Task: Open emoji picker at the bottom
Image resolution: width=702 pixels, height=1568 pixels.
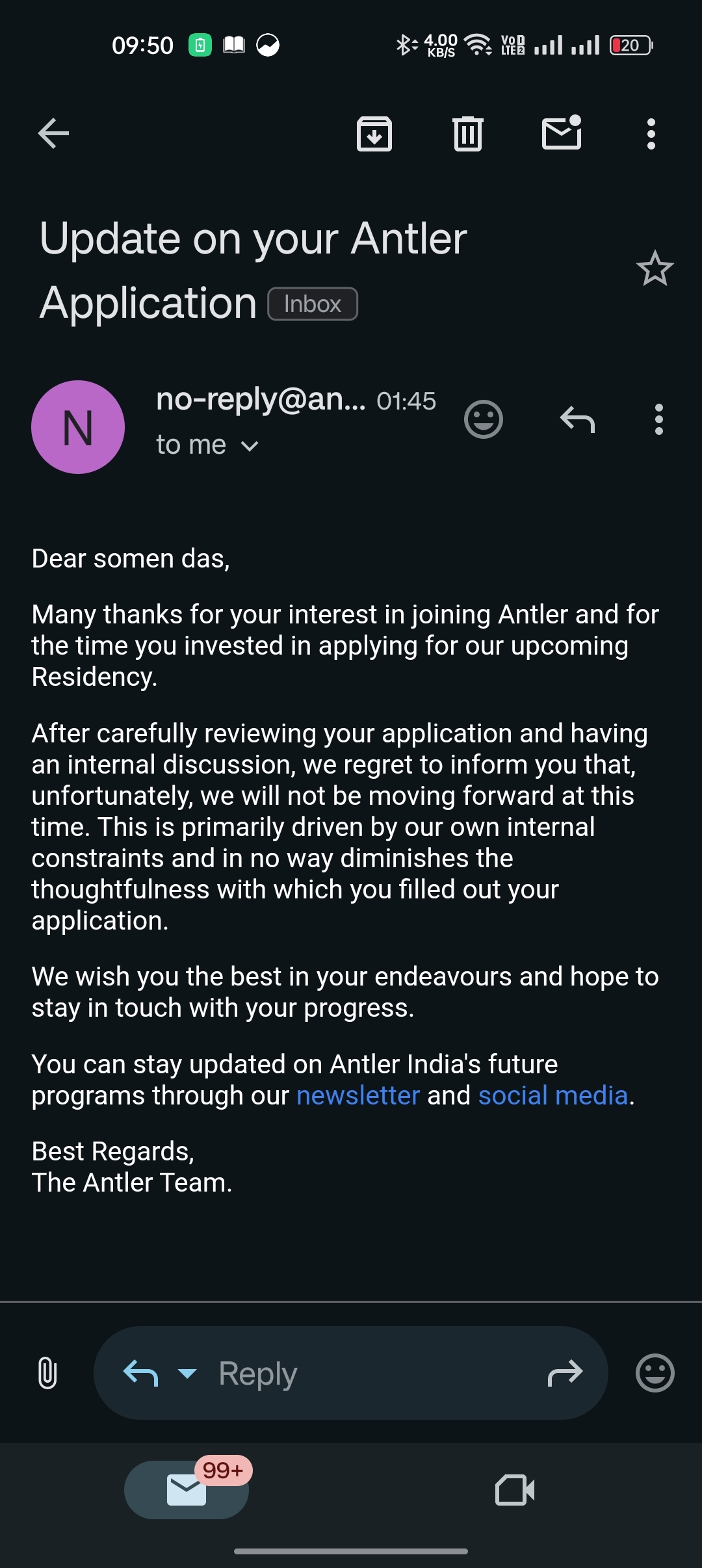Action: [x=655, y=1373]
